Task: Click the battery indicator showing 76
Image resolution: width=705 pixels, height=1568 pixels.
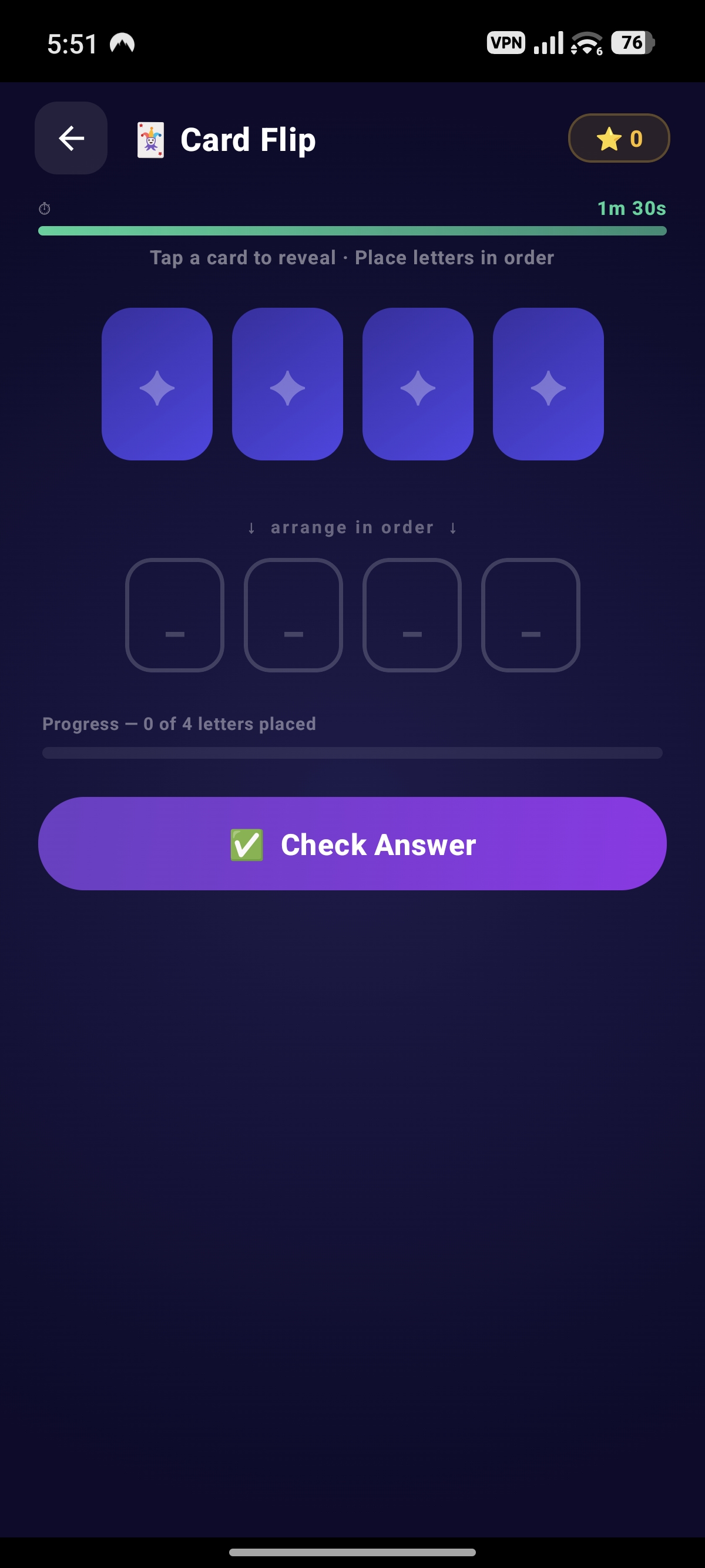Action: (632, 43)
